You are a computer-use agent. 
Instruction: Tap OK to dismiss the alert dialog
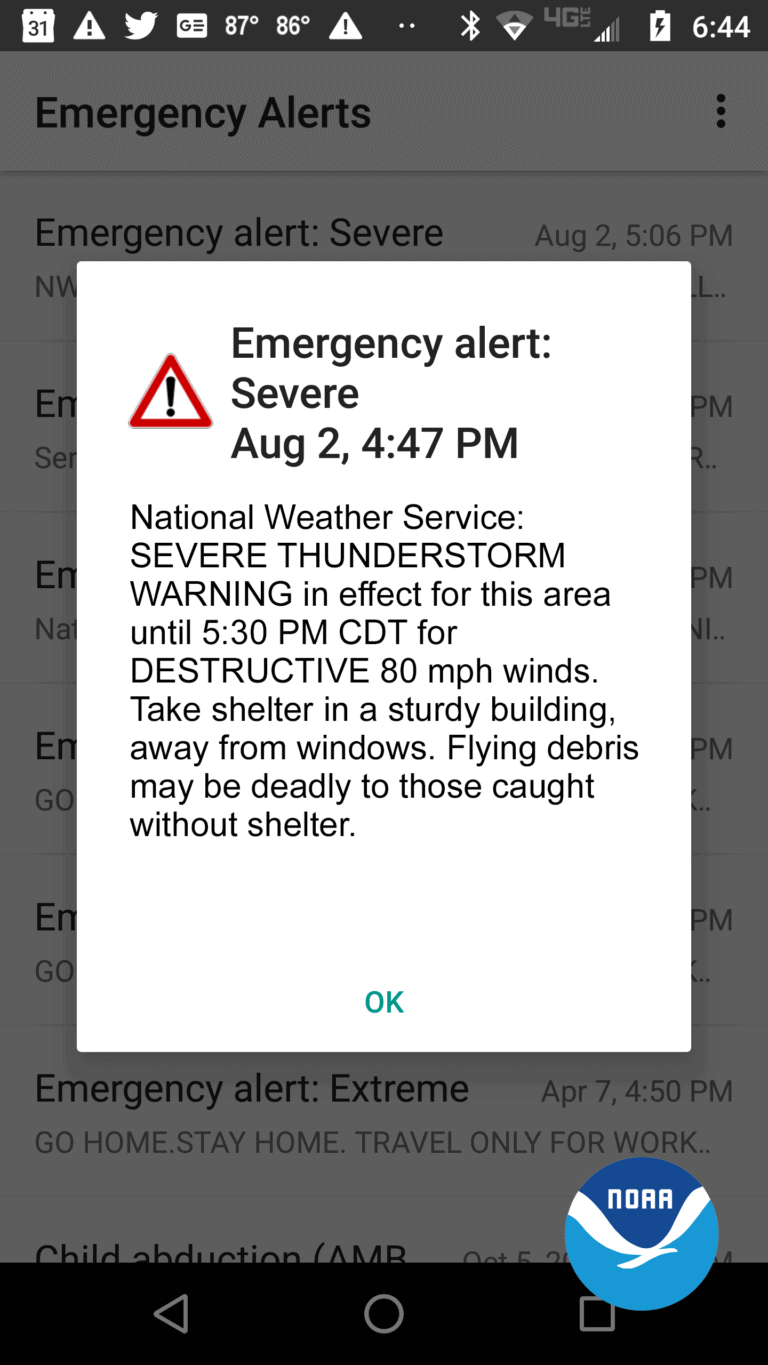[x=383, y=1001]
